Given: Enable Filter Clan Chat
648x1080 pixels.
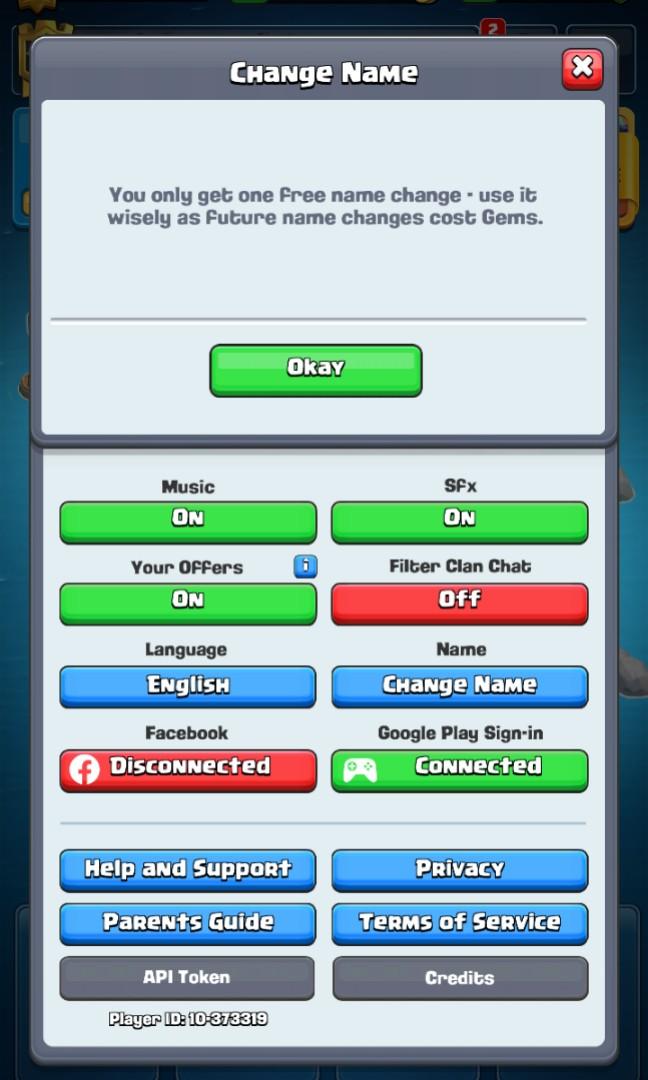Looking at the screenshot, I should pos(459,603).
